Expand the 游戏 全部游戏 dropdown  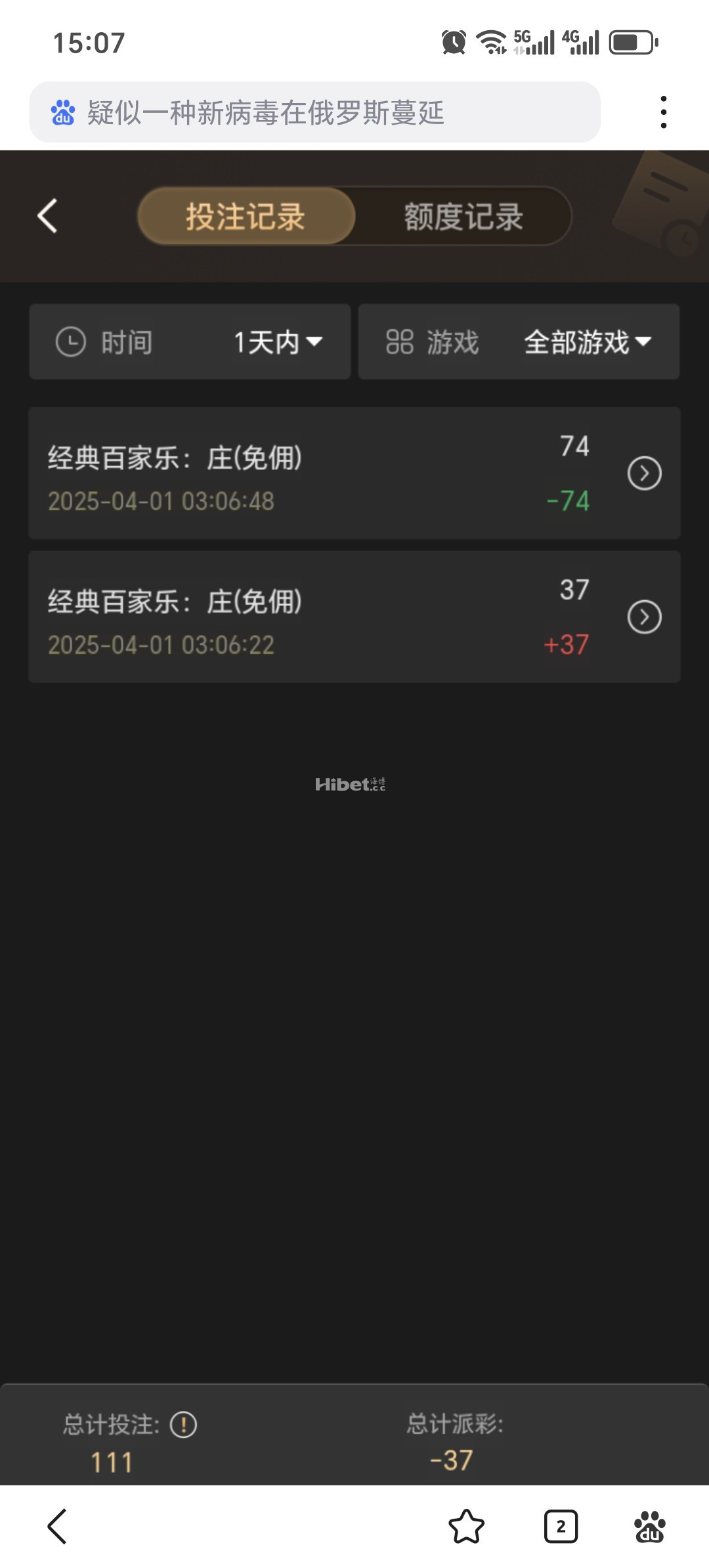click(x=519, y=341)
